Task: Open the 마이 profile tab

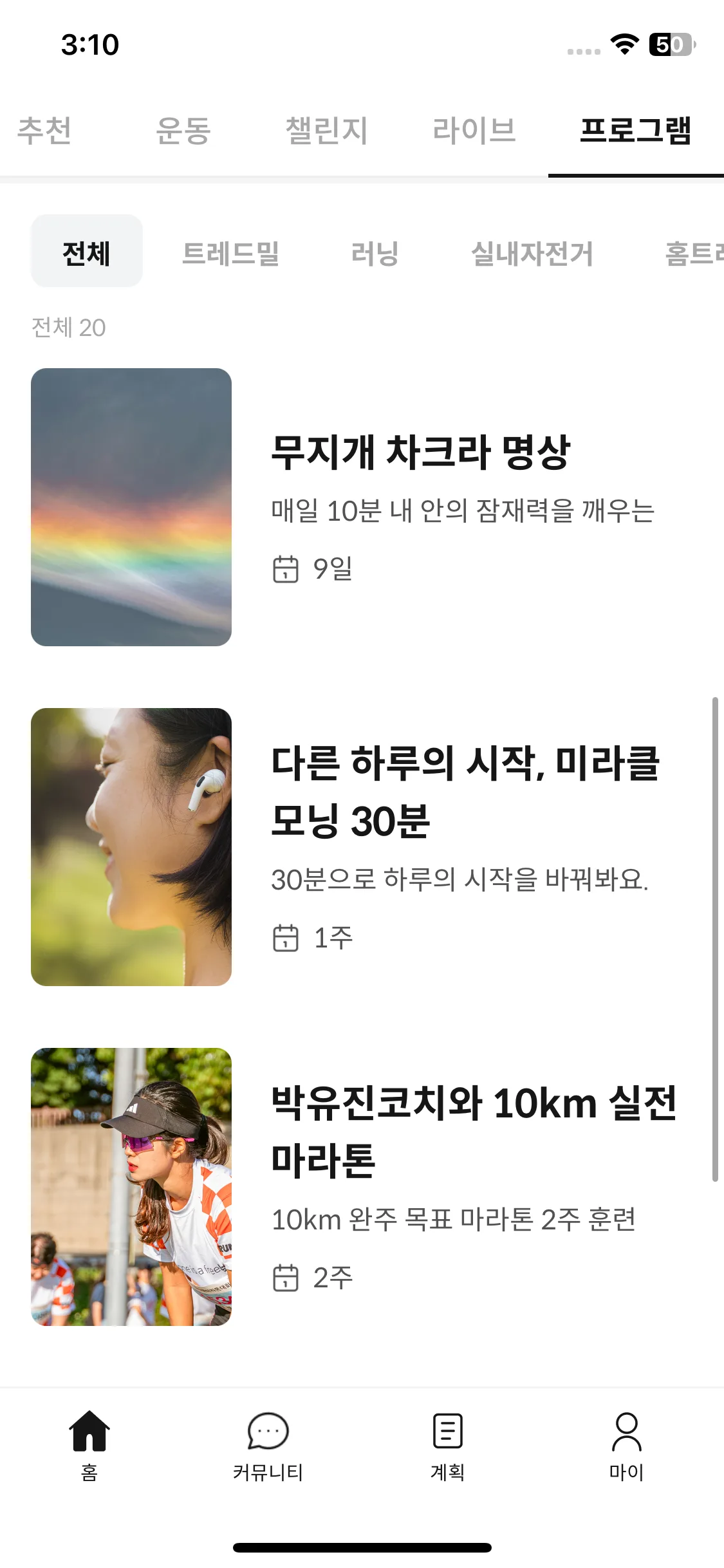Action: click(626, 1442)
